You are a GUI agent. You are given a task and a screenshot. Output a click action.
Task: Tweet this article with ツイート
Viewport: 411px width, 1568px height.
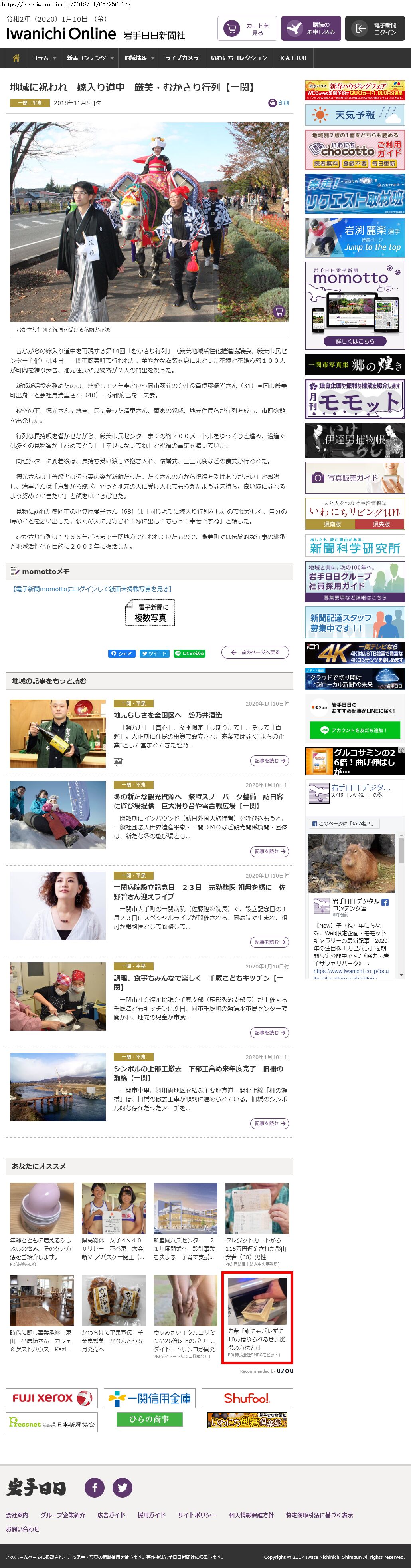point(154,653)
